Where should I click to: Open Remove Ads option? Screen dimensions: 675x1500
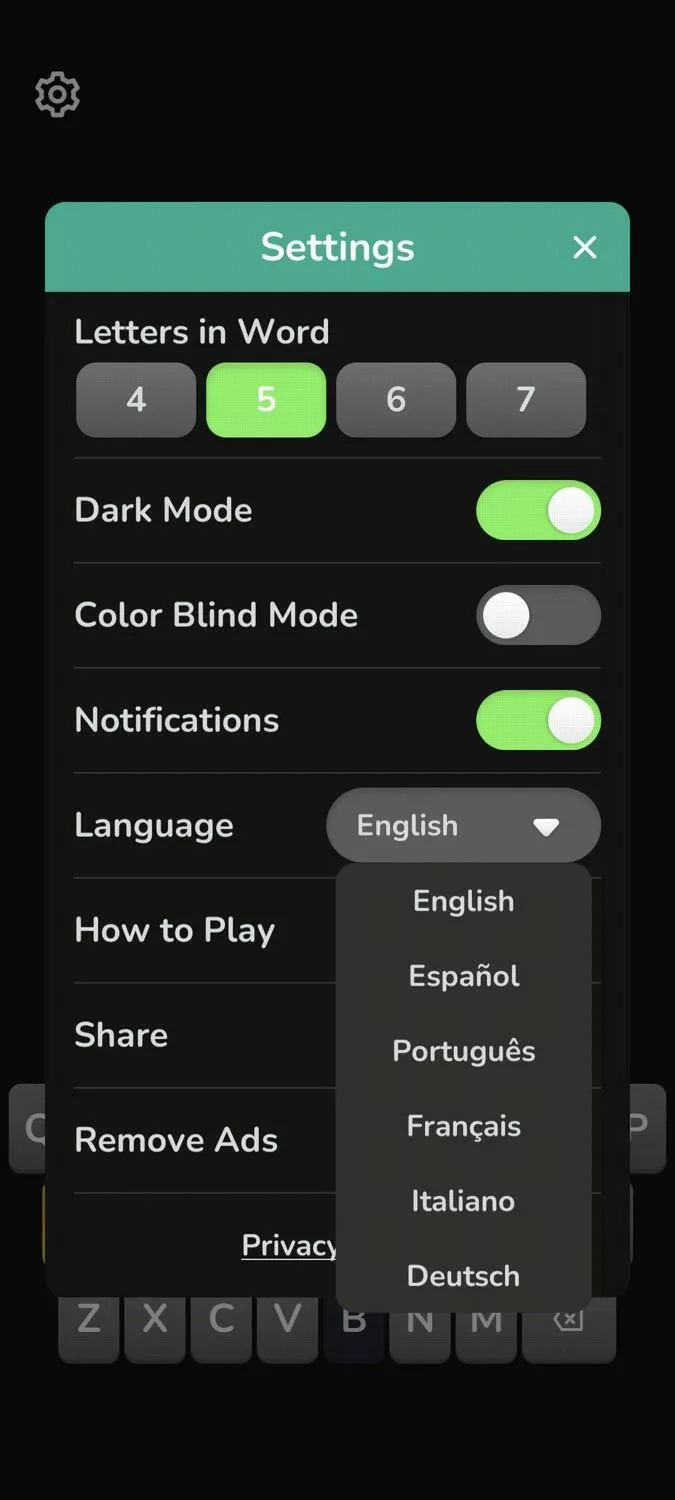click(176, 1140)
